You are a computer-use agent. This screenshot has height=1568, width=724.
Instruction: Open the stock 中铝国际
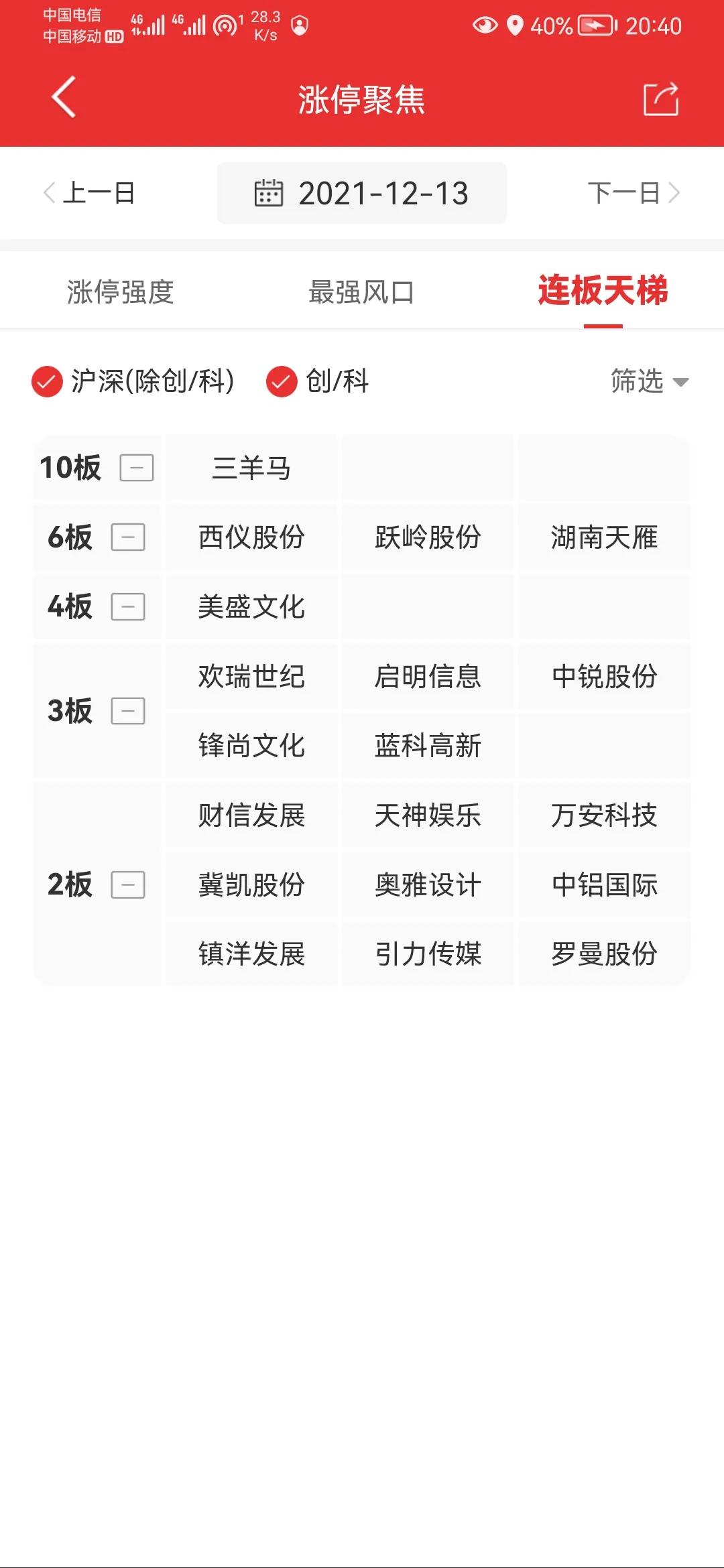tap(604, 885)
